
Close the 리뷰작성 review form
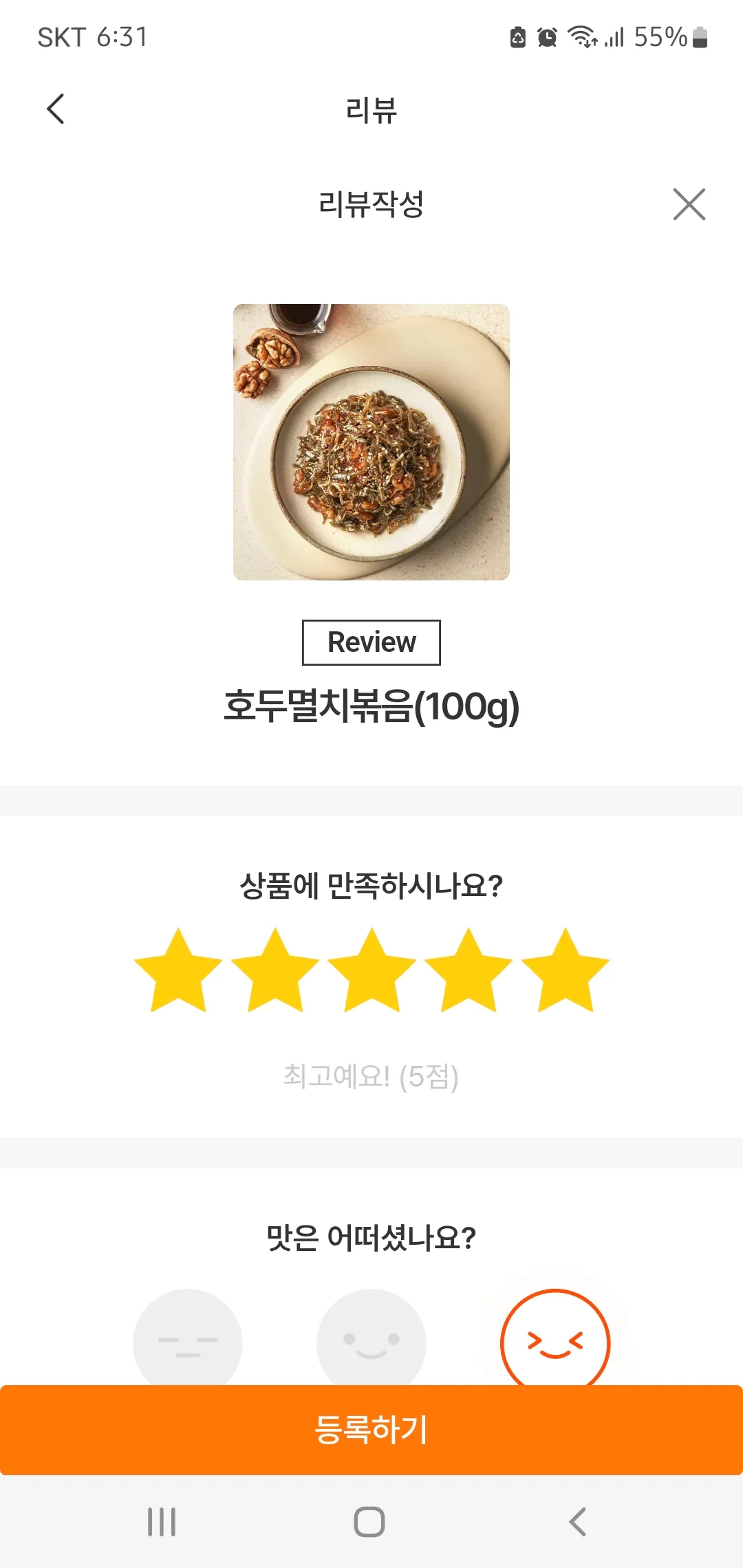point(689,204)
